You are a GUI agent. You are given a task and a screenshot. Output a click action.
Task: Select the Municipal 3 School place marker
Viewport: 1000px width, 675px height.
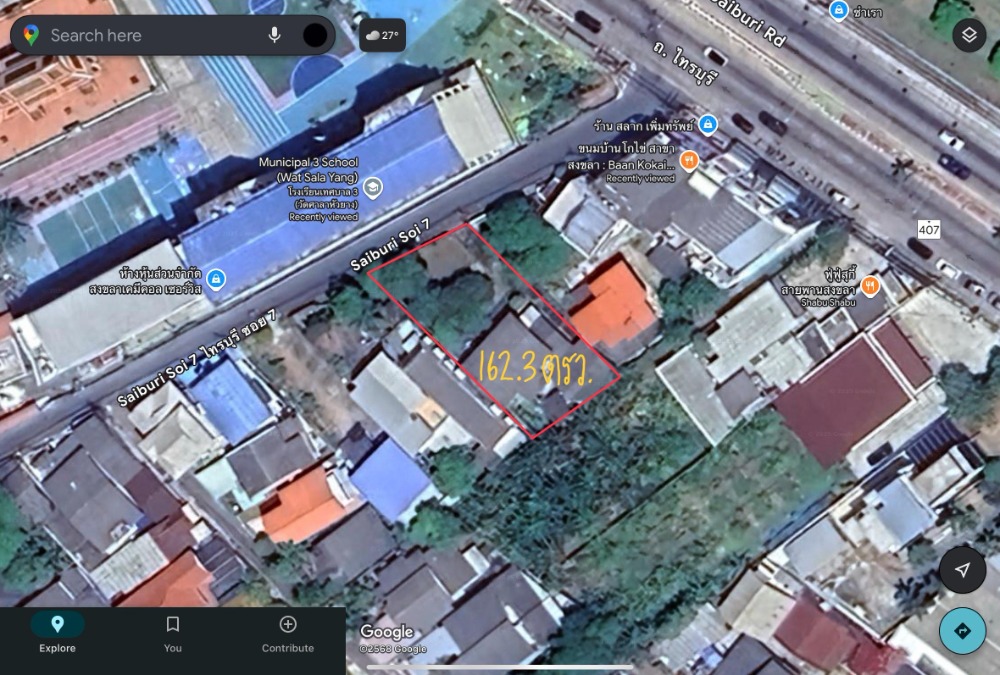[x=372, y=187]
